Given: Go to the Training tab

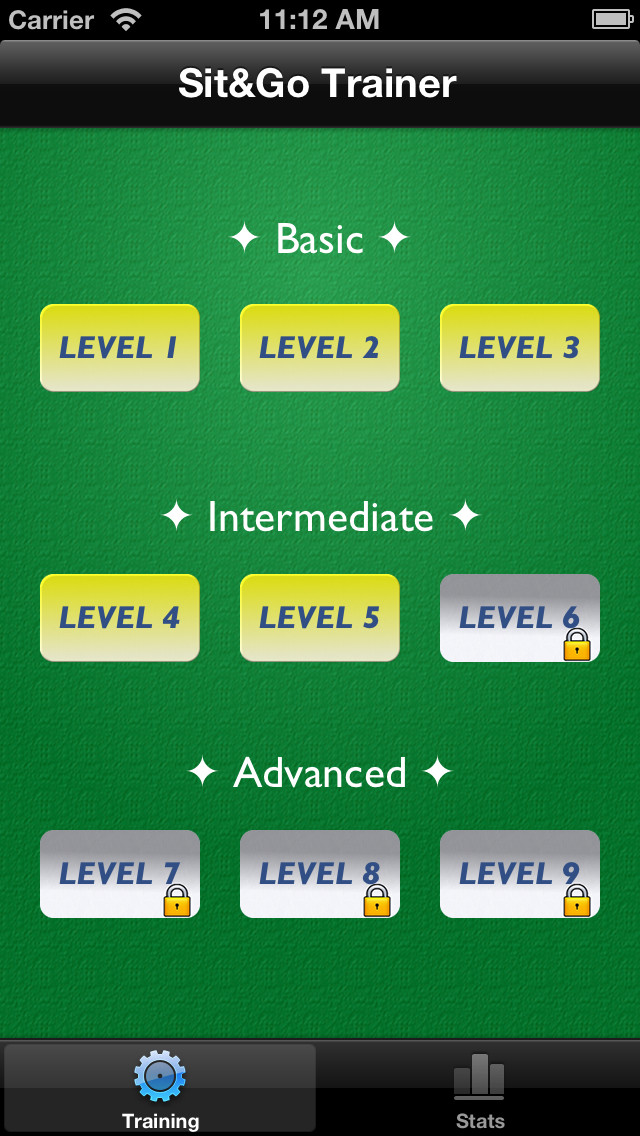Looking at the screenshot, I should pyautogui.click(x=160, y=1089).
